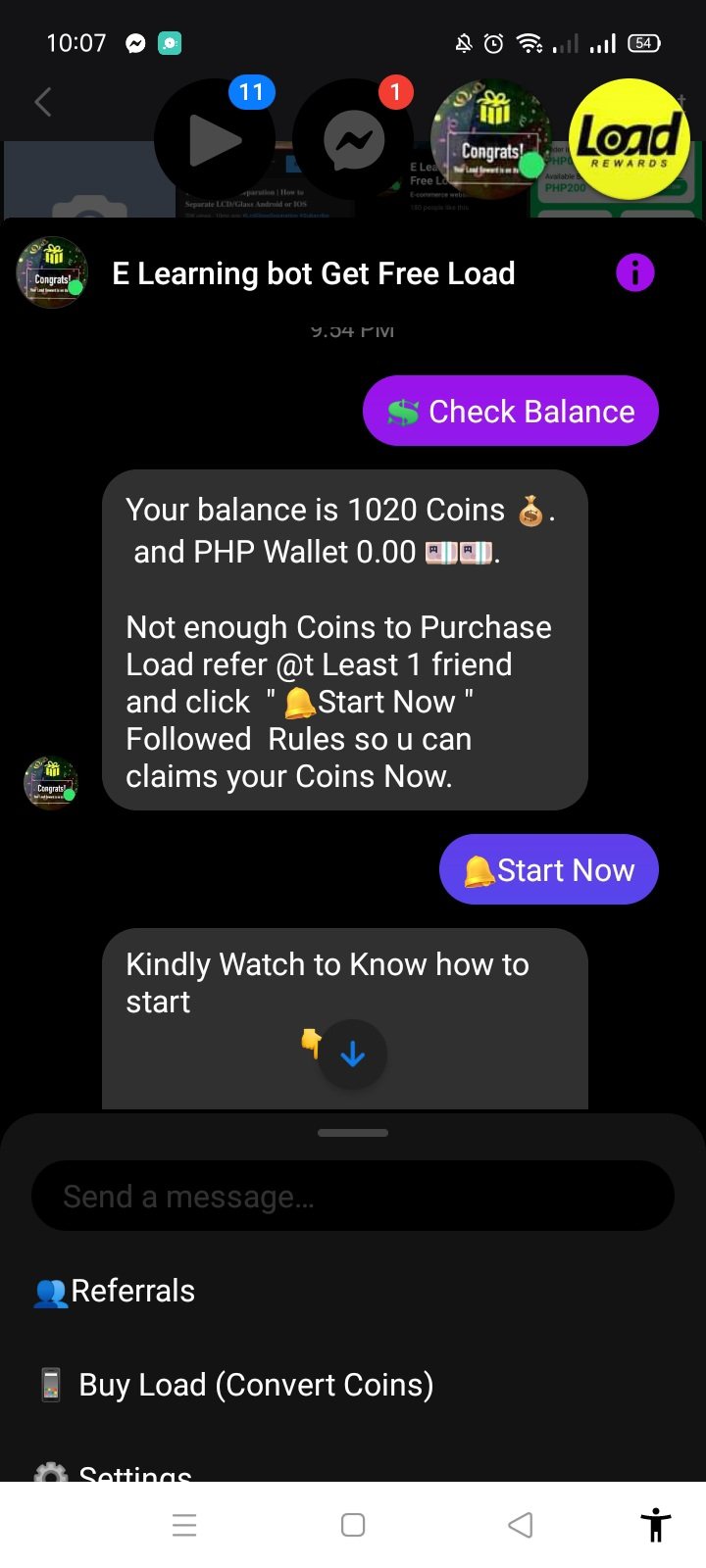Open the Messenger chat head with 1 badge
706x1568 pixels.
(x=354, y=140)
